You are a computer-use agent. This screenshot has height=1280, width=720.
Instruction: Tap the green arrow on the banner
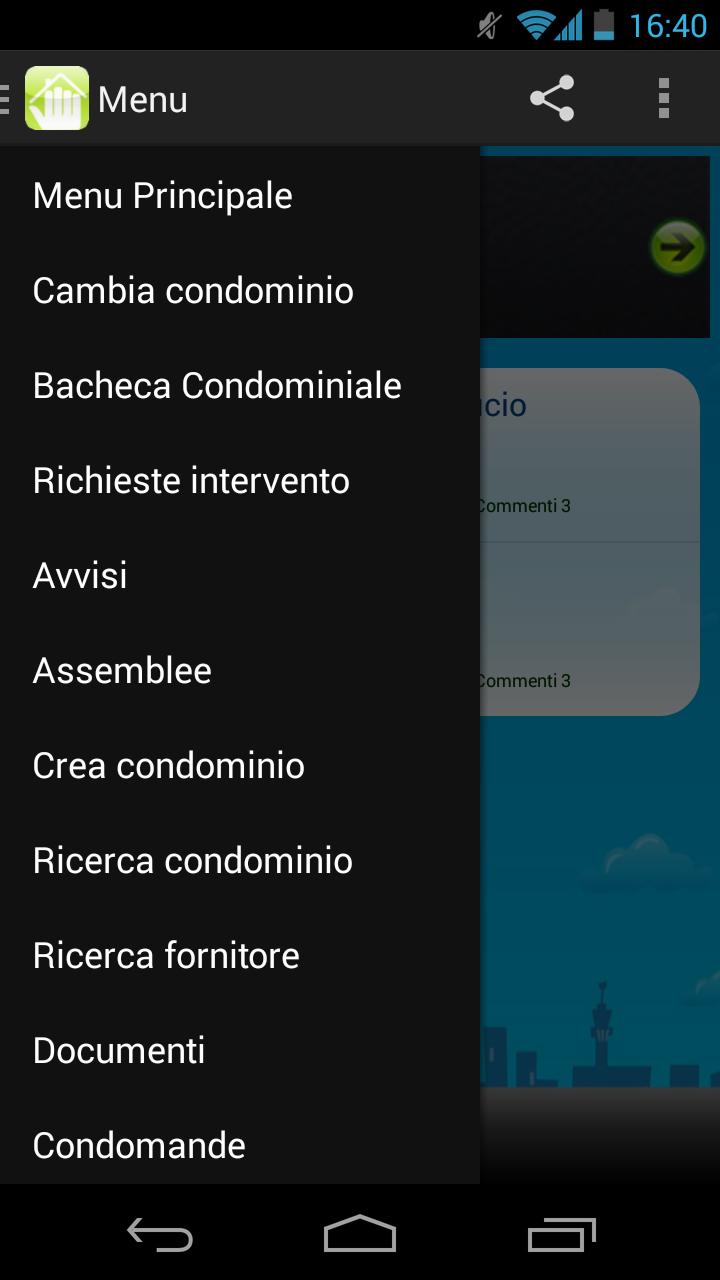[x=676, y=246]
